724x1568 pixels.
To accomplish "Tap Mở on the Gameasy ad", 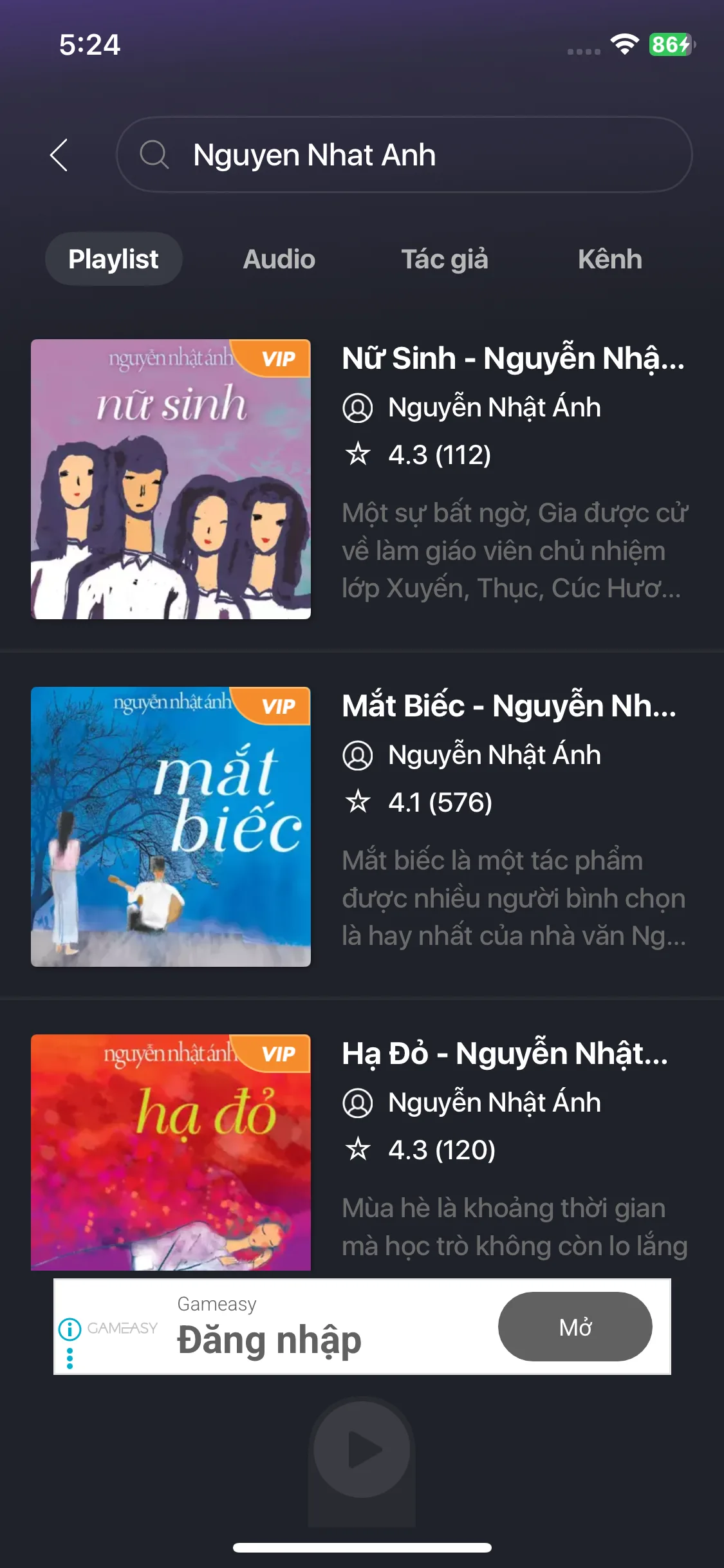I will [575, 1327].
